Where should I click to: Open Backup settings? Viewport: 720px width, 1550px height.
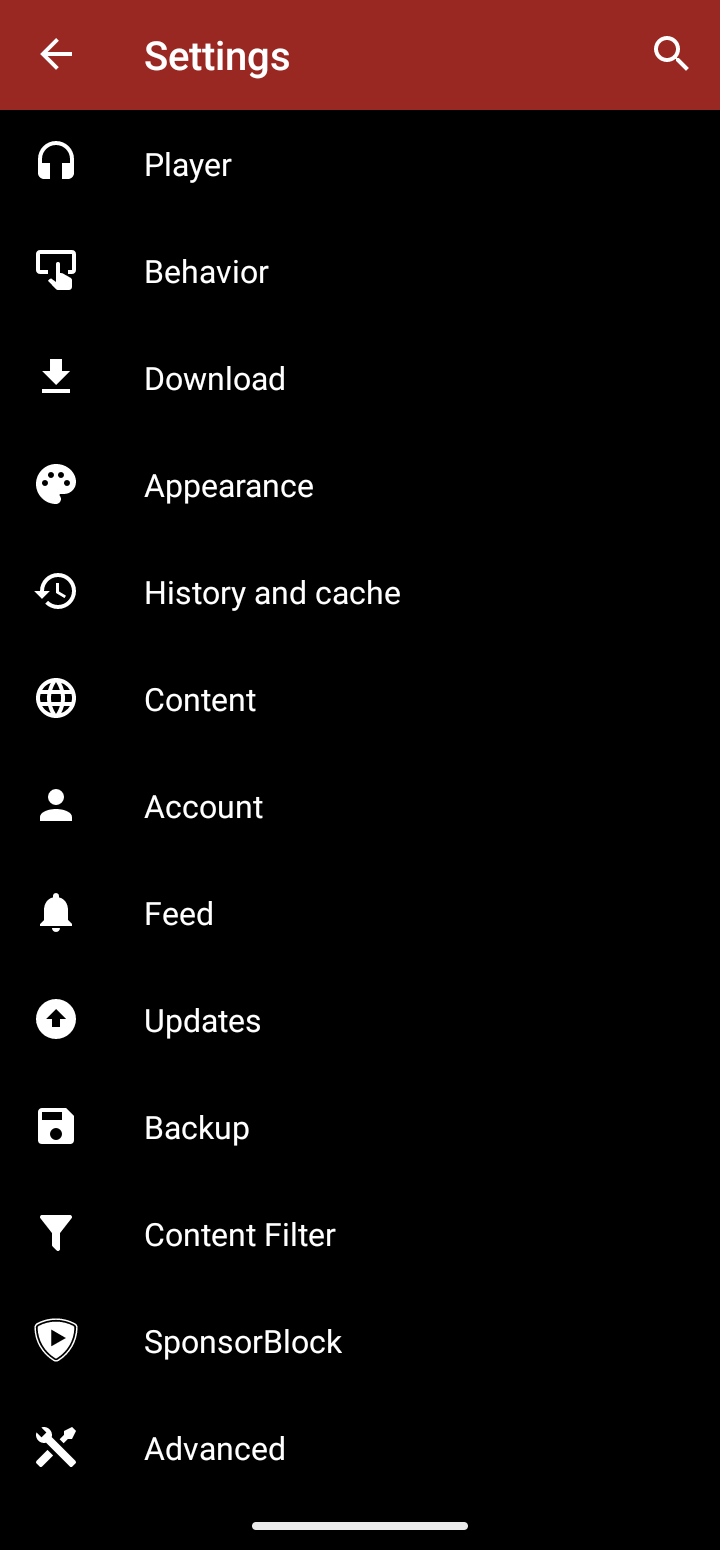point(197,1128)
